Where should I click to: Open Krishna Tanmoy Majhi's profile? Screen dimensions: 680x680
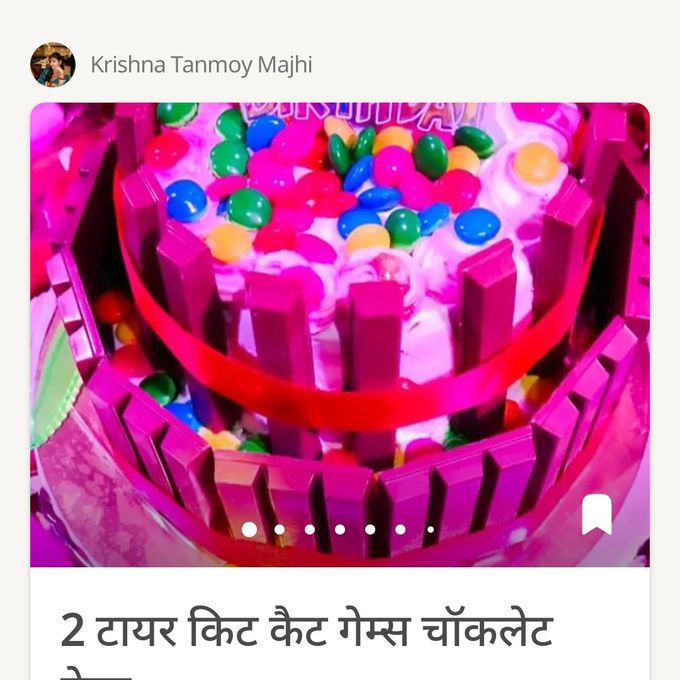200,65
